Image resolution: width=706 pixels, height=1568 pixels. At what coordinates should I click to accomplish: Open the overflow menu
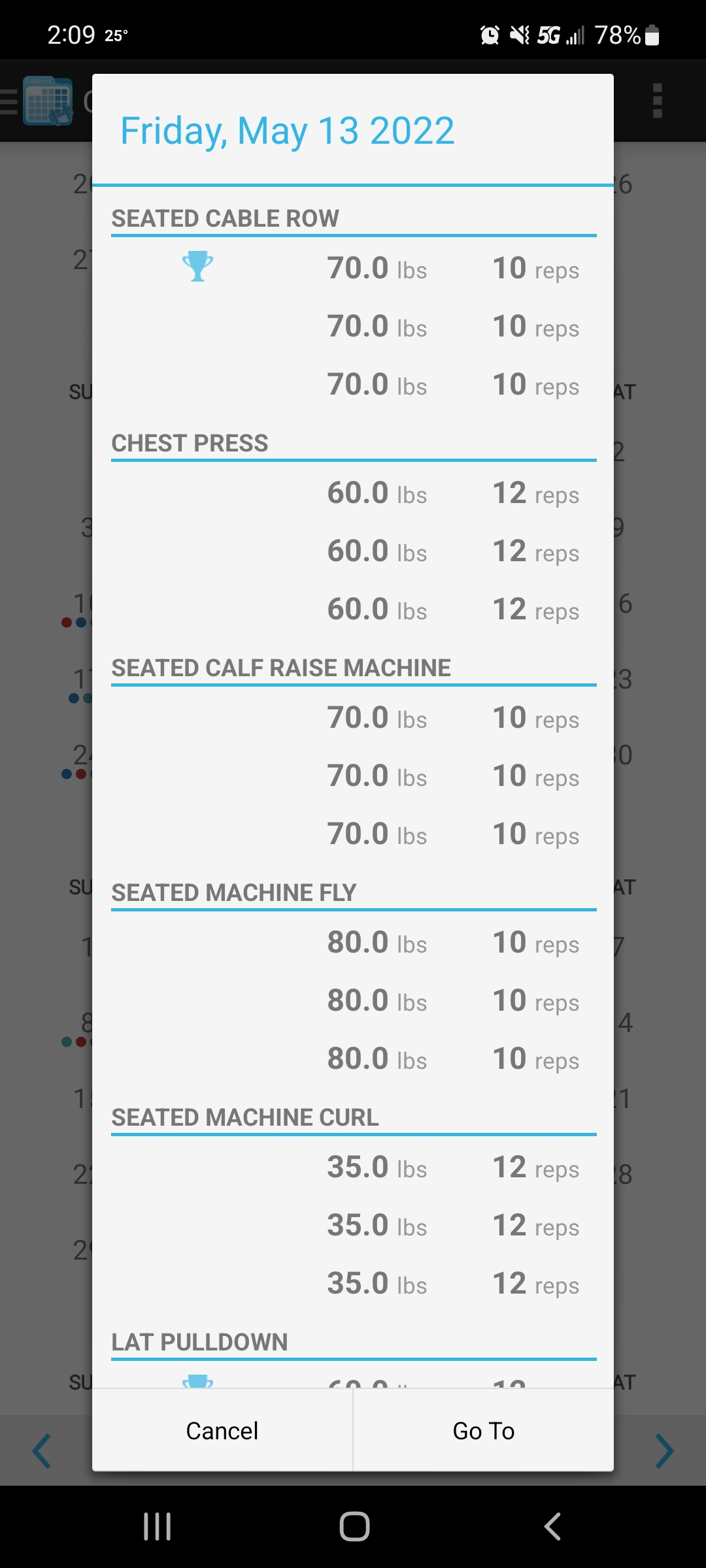(658, 101)
